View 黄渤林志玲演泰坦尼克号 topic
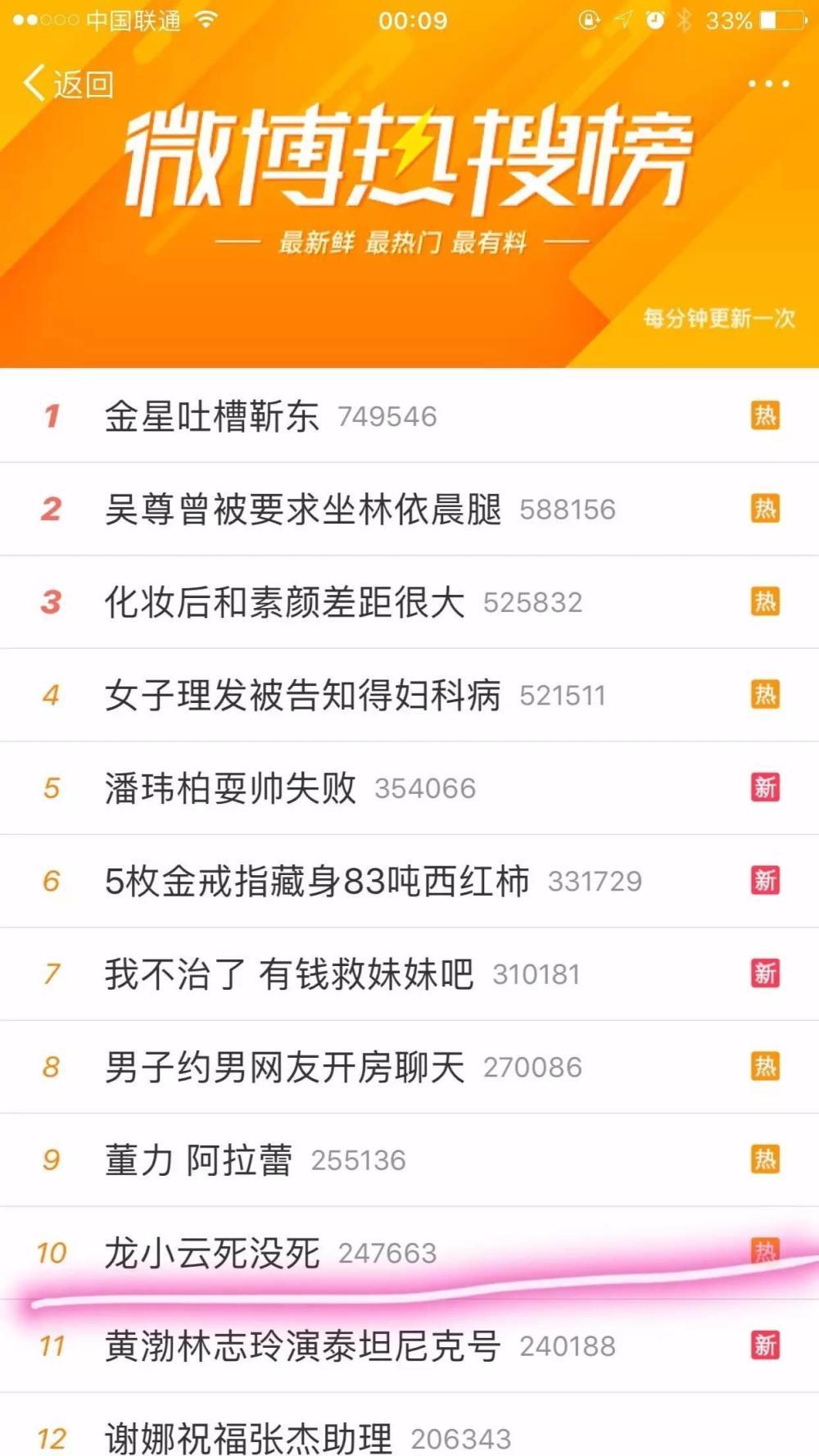Screen dimensions: 819x1456 [409, 1345]
